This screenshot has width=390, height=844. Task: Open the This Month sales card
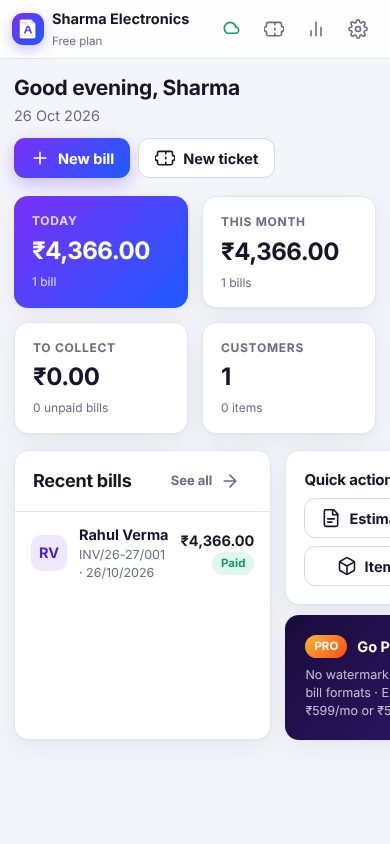click(289, 252)
